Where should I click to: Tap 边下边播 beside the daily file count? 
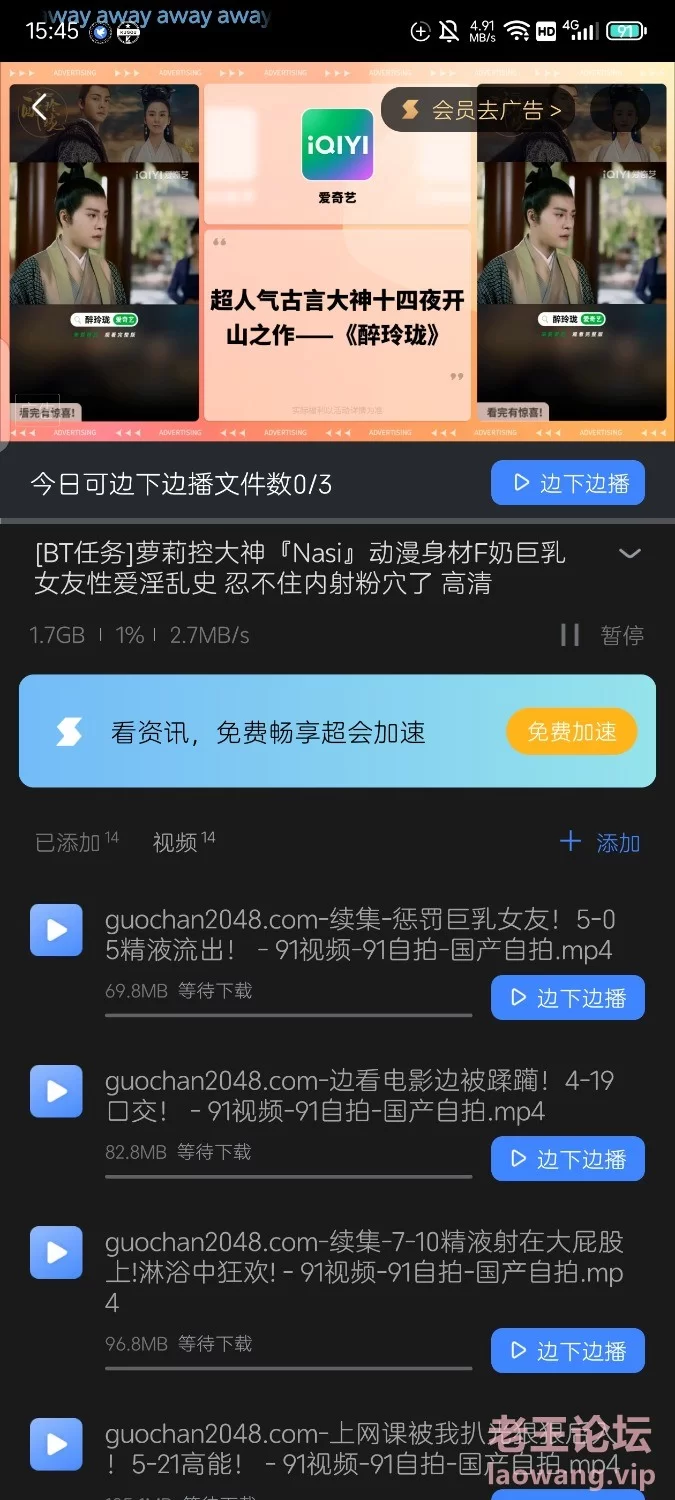point(568,484)
